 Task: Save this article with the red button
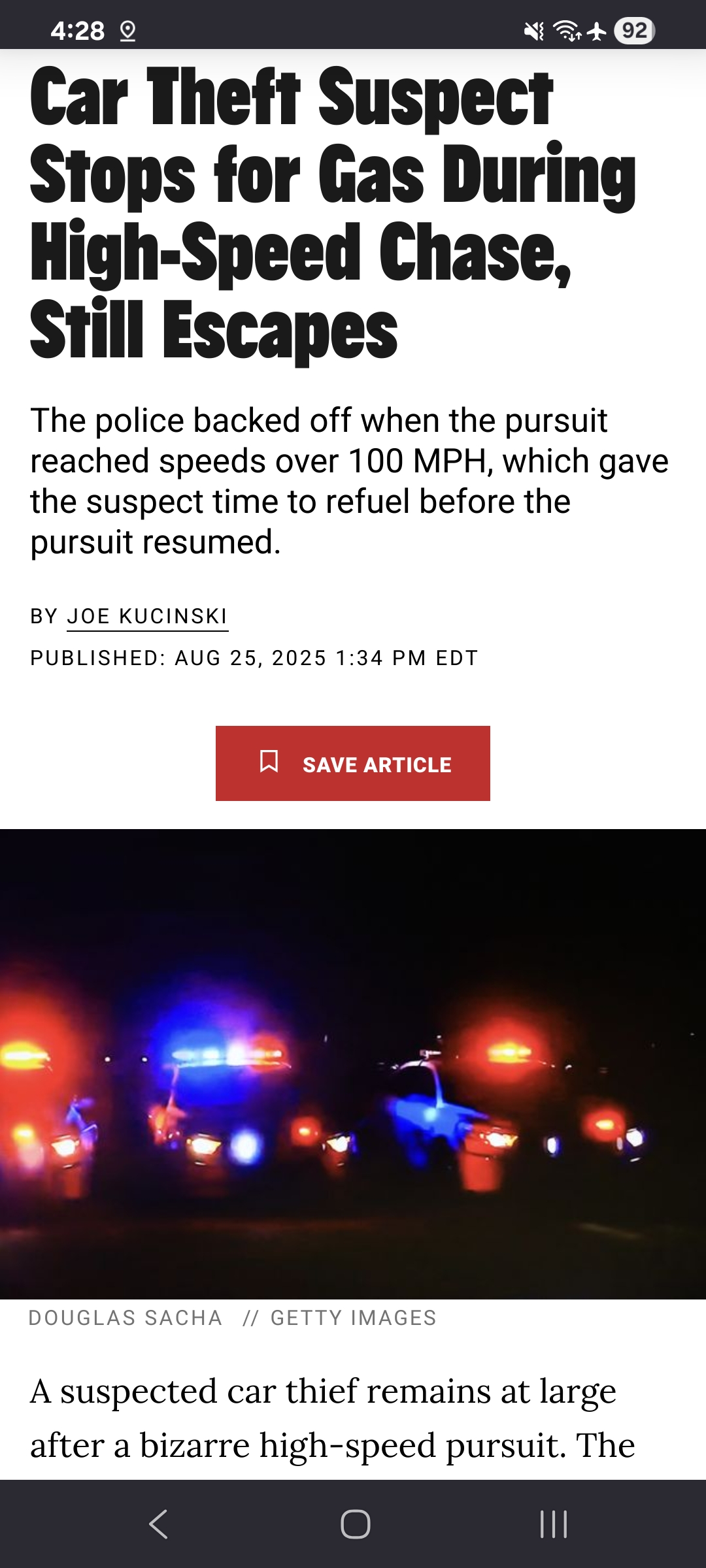point(353,763)
